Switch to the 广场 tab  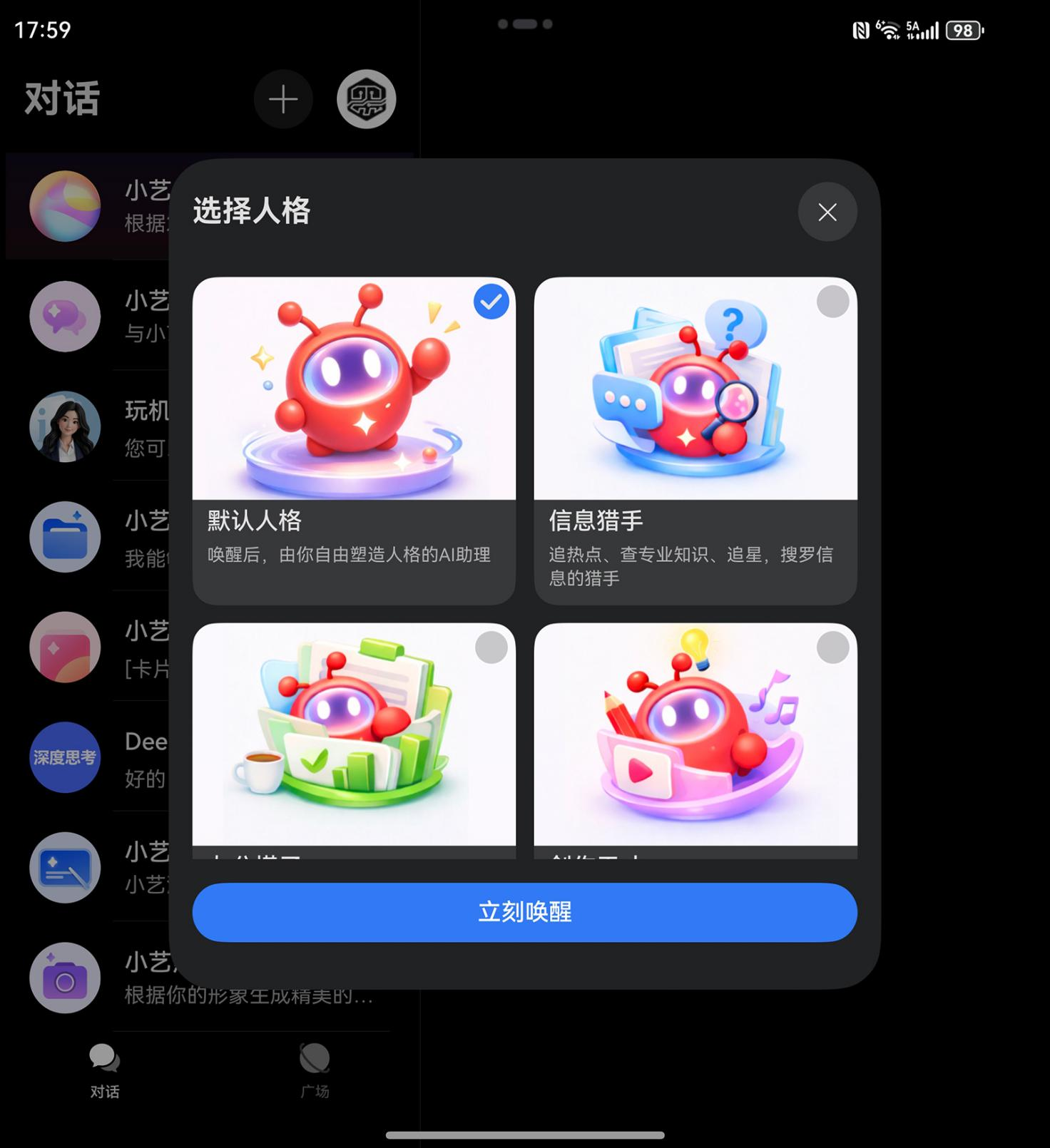[x=315, y=1078]
